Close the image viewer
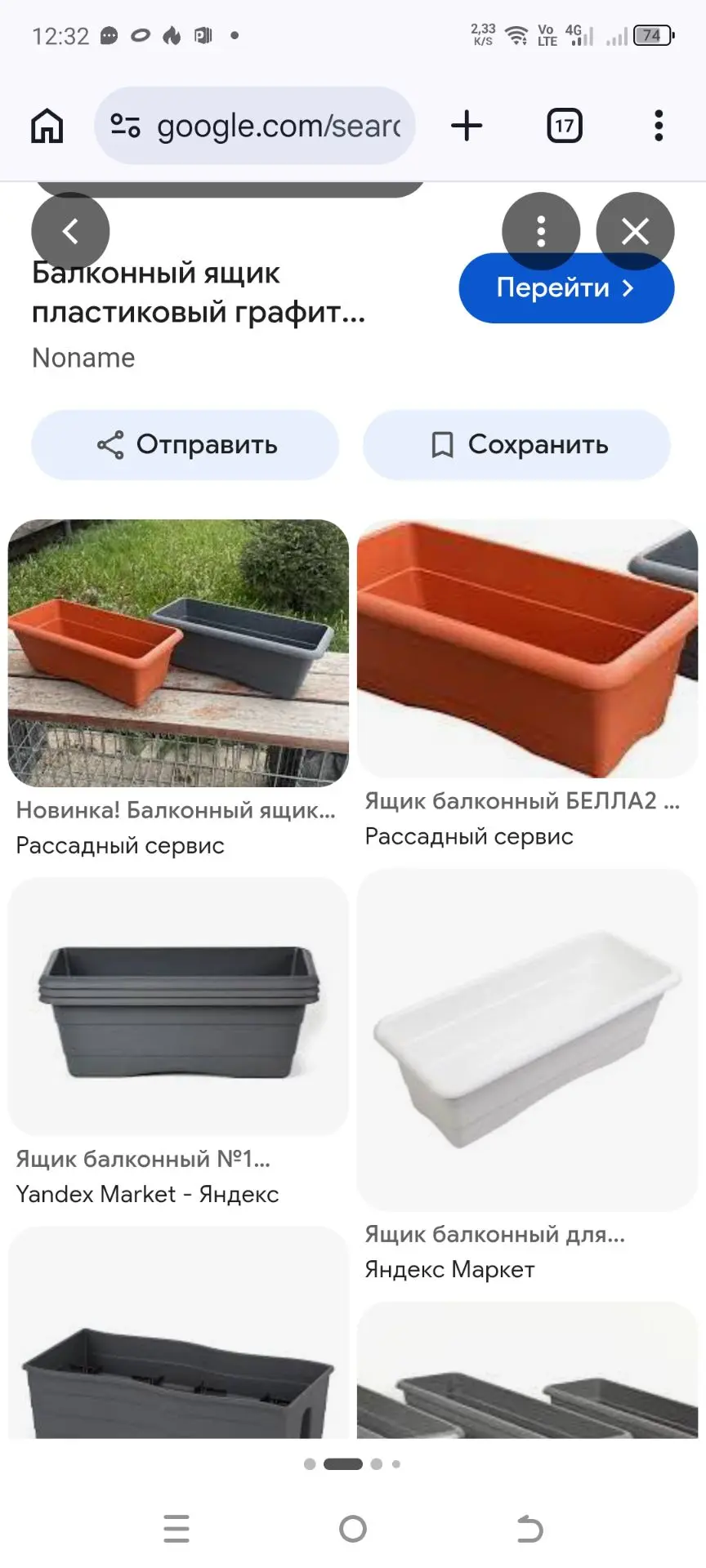This screenshot has height=1568, width=706. point(635,231)
